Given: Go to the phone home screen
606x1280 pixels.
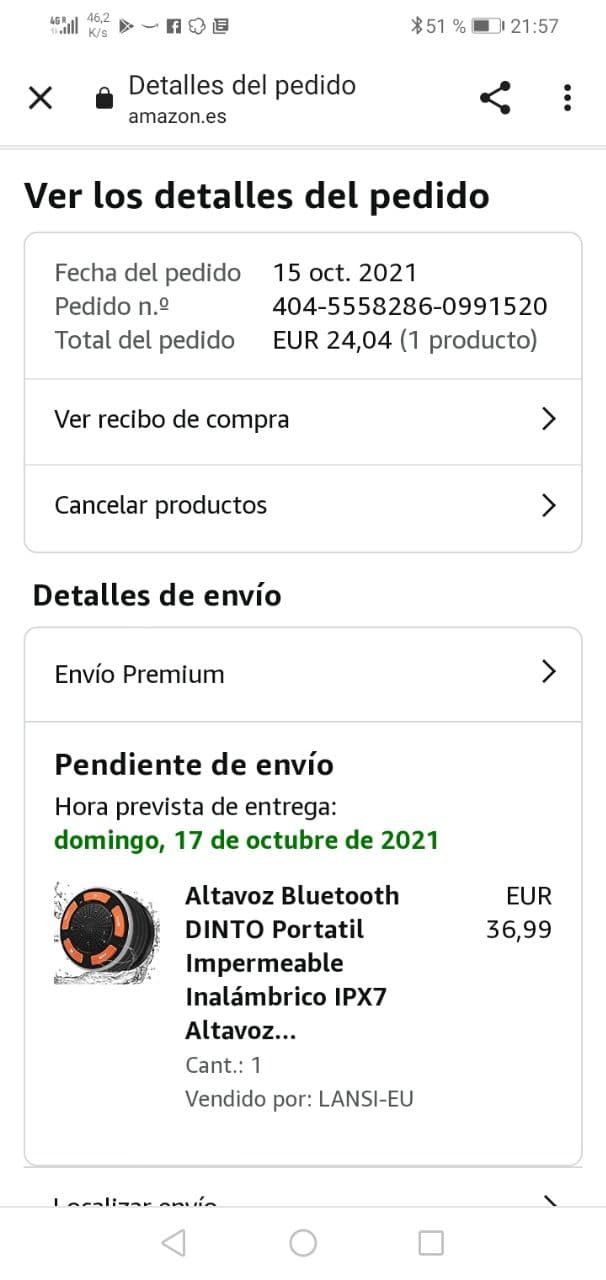Looking at the screenshot, I should (x=303, y=1243).
